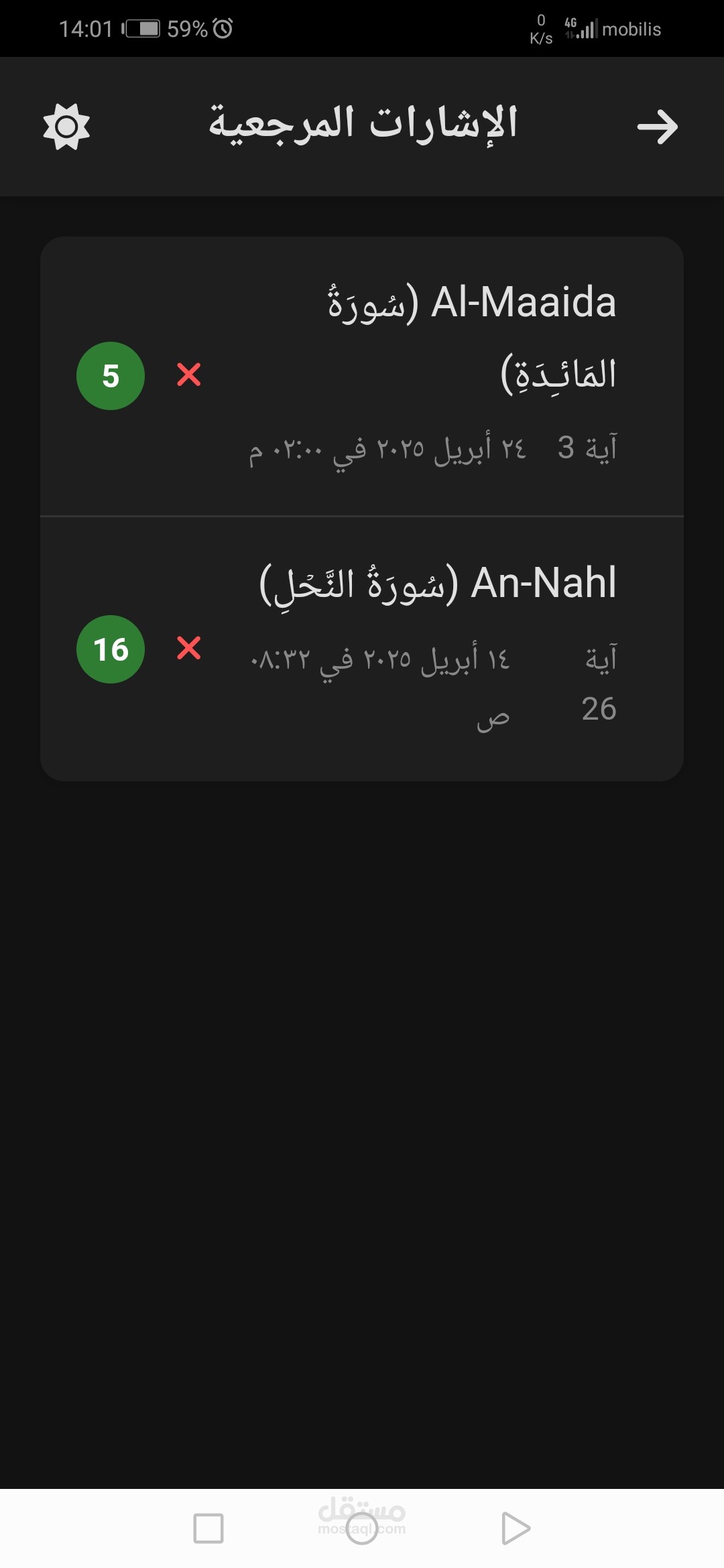Delete the Al-Maaida bookmark

[x=189, y=375]
